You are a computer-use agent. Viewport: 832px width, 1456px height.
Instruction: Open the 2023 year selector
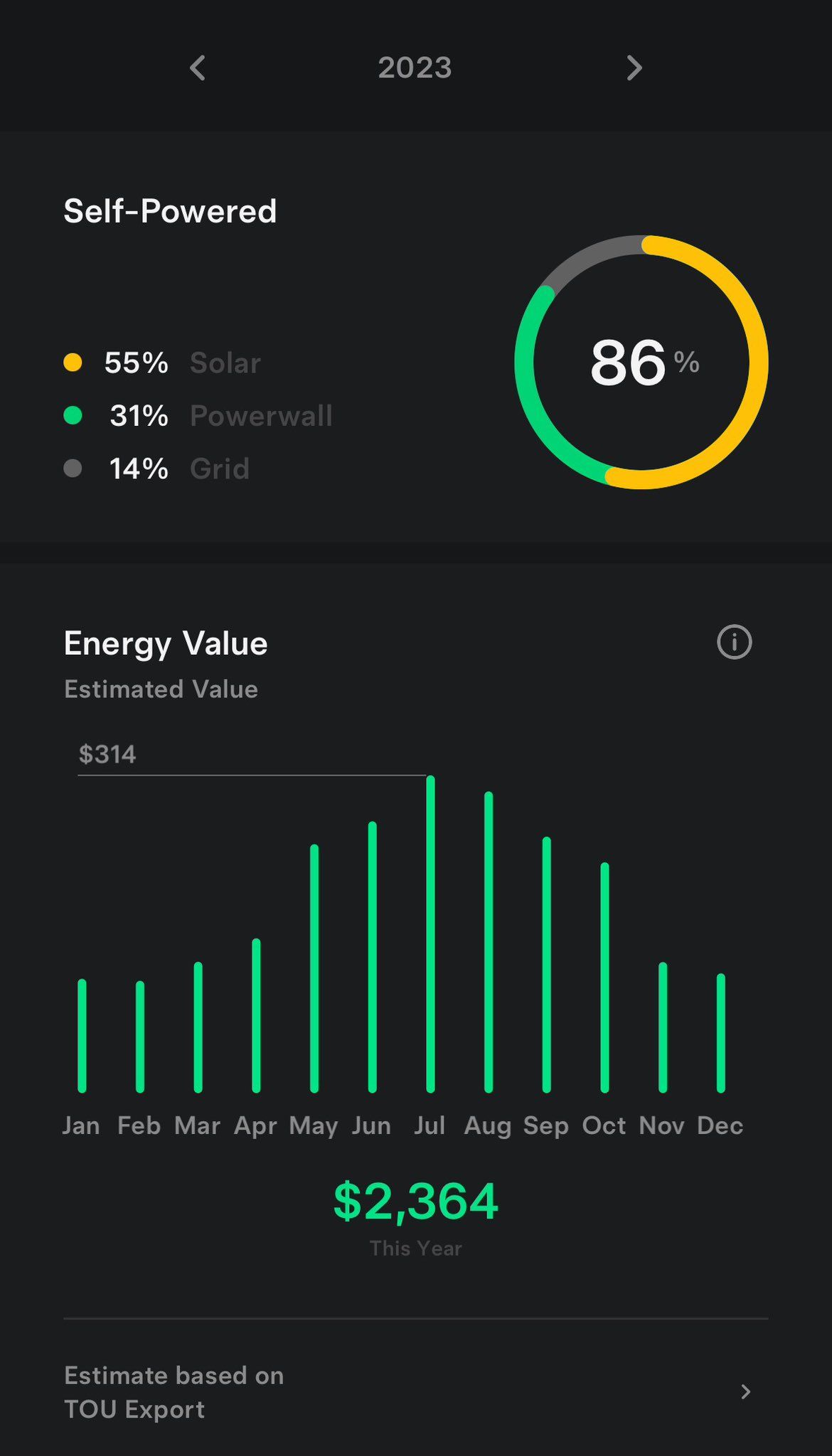click(415, 68)
